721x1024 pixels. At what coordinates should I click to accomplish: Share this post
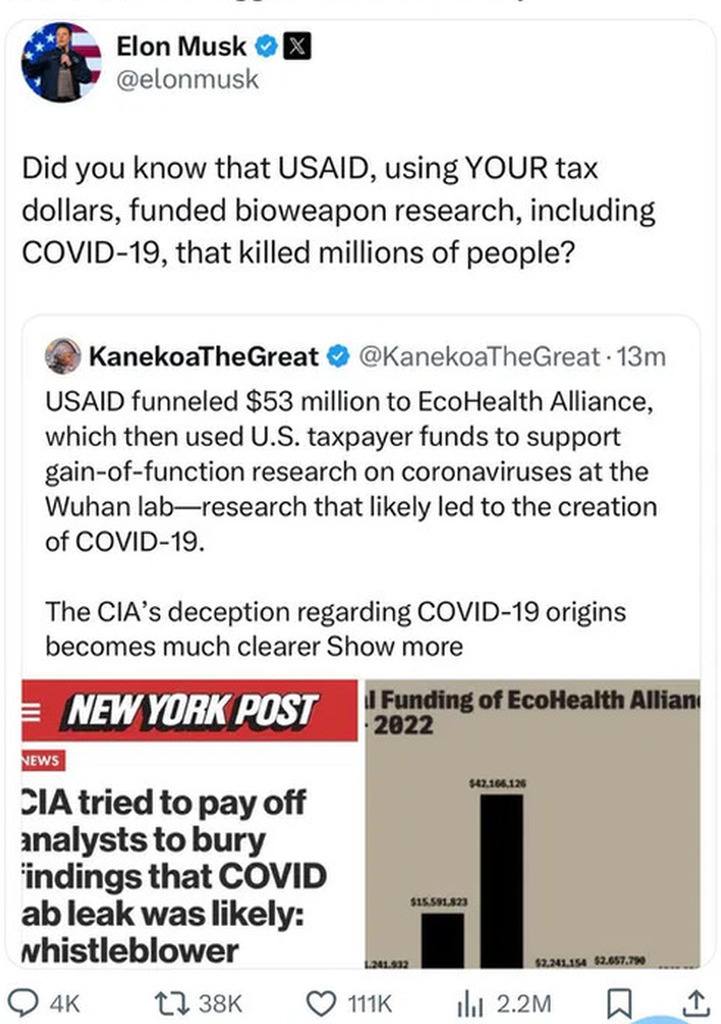pos(694,1001)
